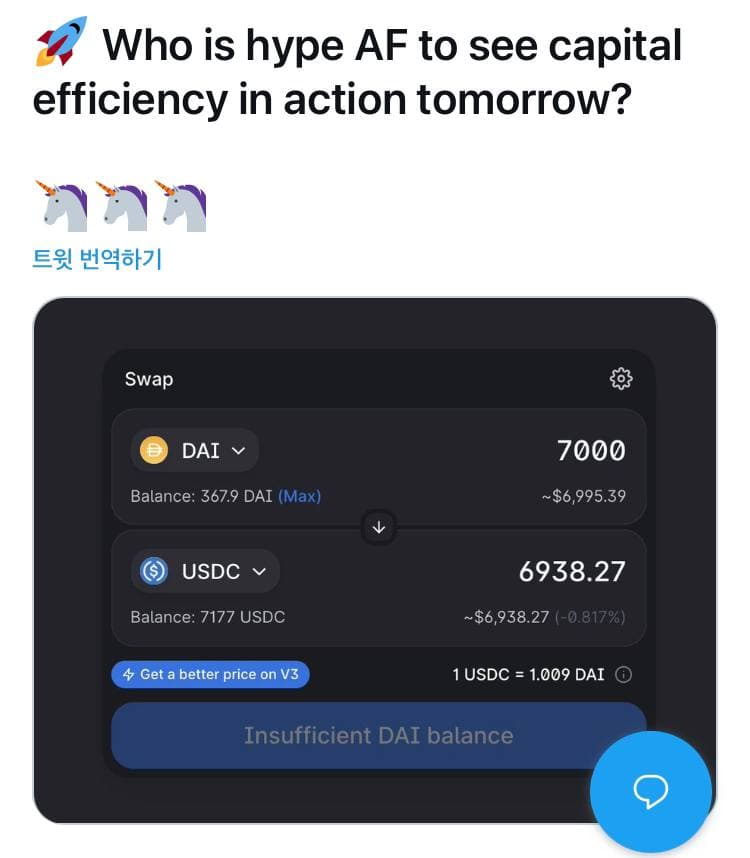The width and height of the screenshot is (750, 858).
Task: Reply using the floating speech bubble button
Action: 651,792
